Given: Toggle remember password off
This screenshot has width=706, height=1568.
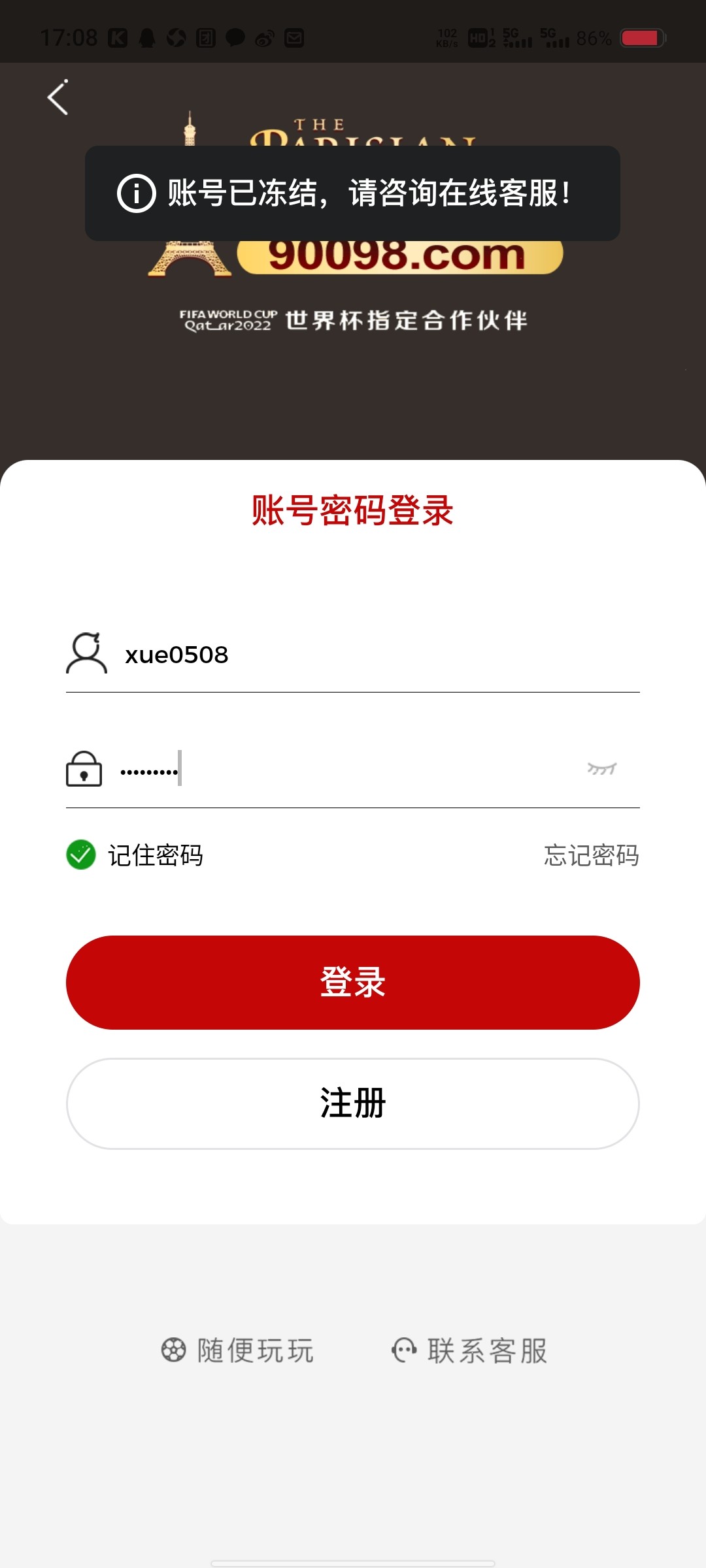Looking at the screenshot, I should coord(82,853).
